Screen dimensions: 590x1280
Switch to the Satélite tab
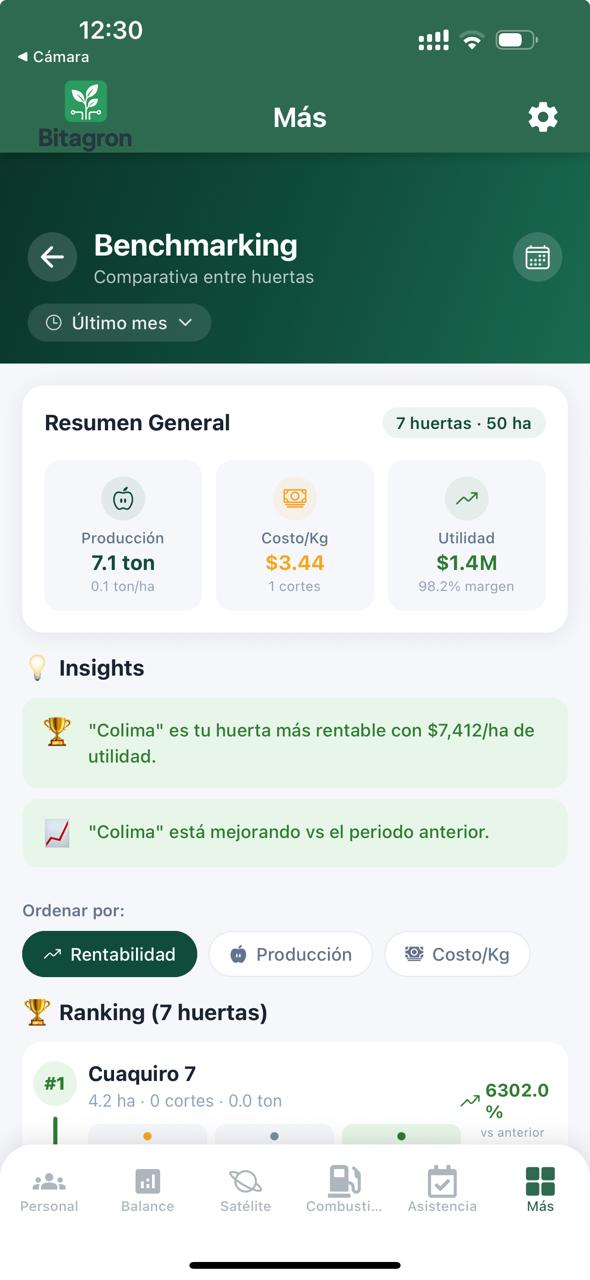coord(246,1190)
